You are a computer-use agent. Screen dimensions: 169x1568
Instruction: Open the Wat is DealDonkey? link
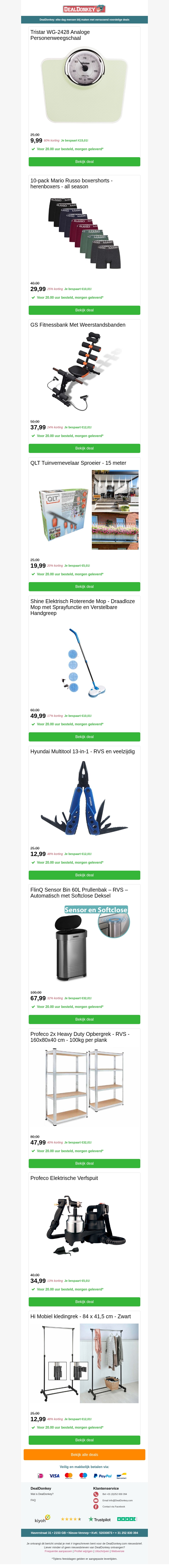tap(42, 1494)
